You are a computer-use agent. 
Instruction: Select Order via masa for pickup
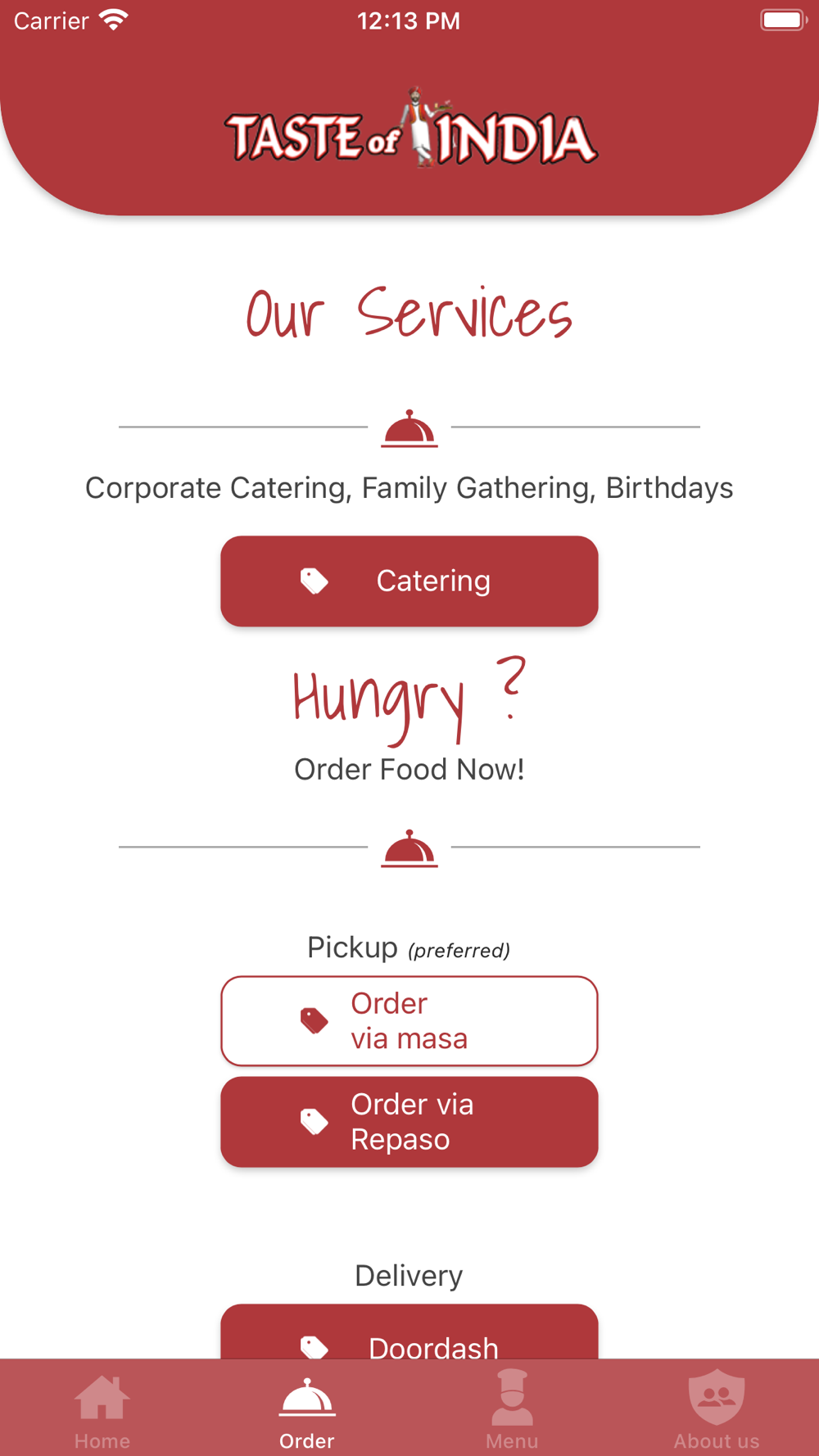tap(409, 1020)
